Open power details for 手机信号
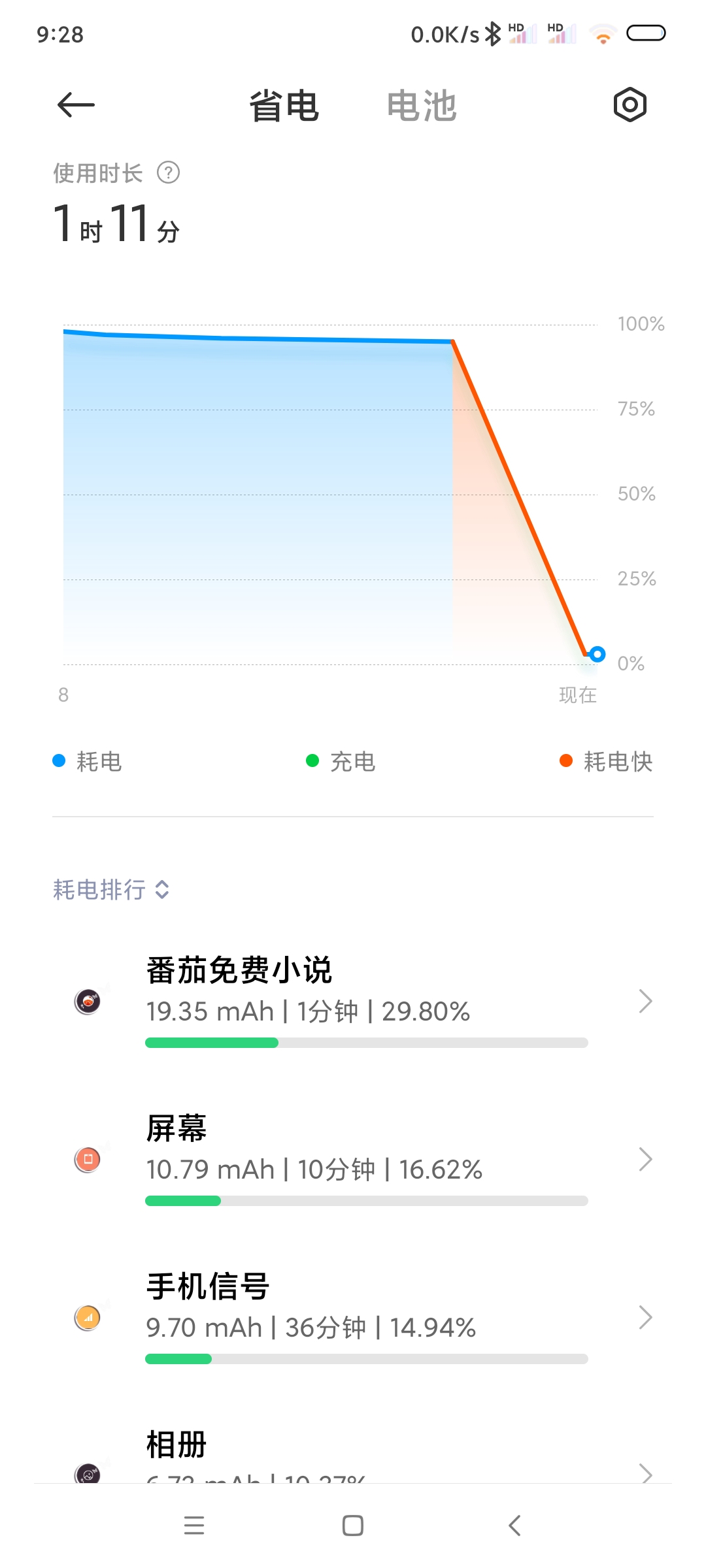706x1568 pixels. (x=353, y=1317)
